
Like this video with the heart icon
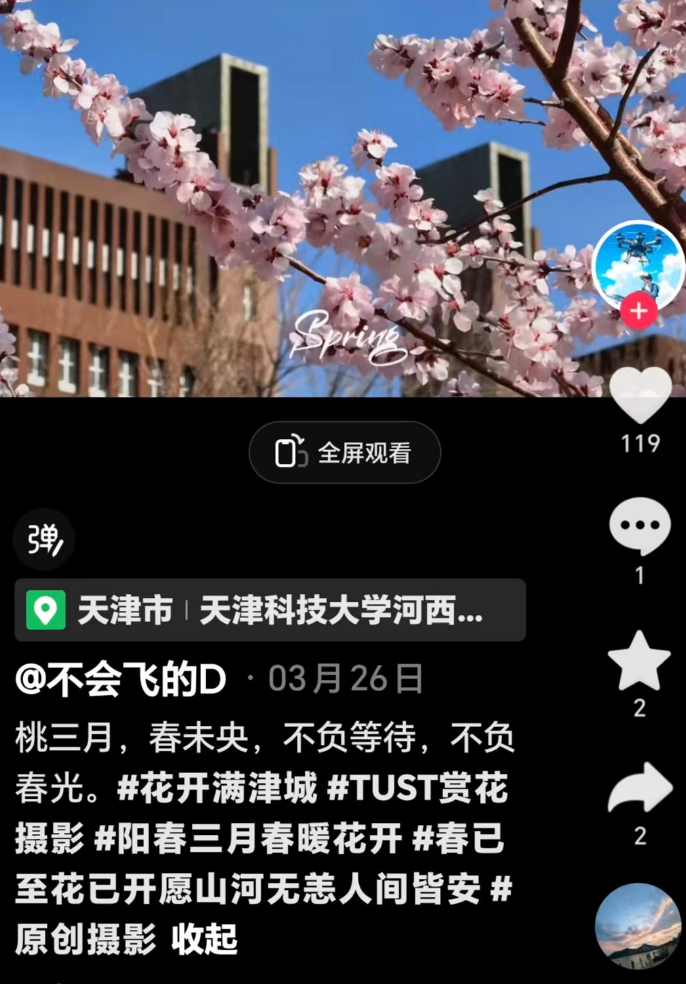[x=640, y=396]
